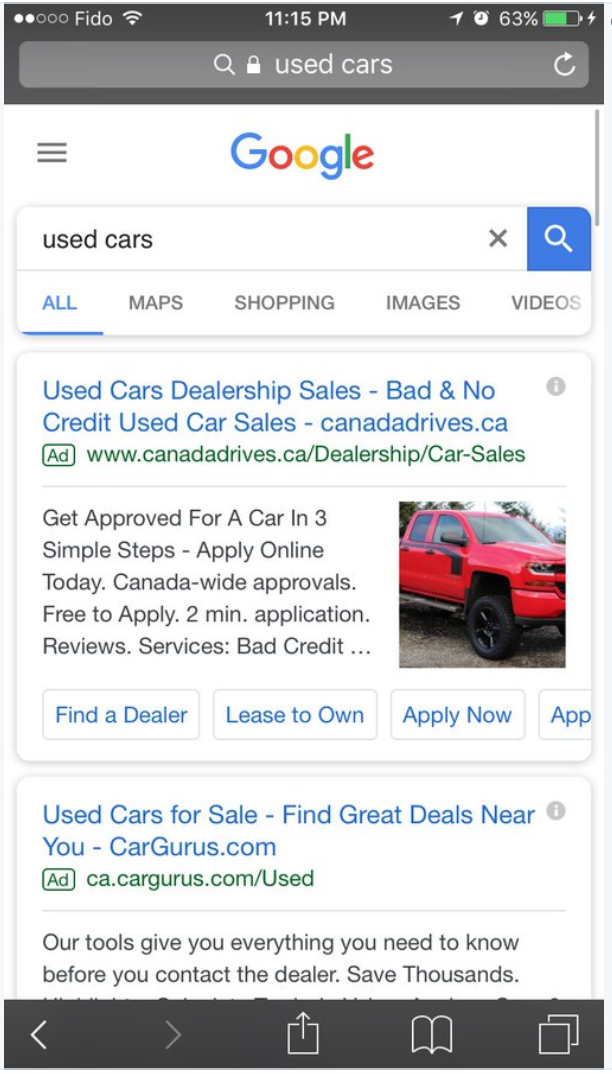
Task: Open the Google hamburger menu
Action: pos(52,152)
